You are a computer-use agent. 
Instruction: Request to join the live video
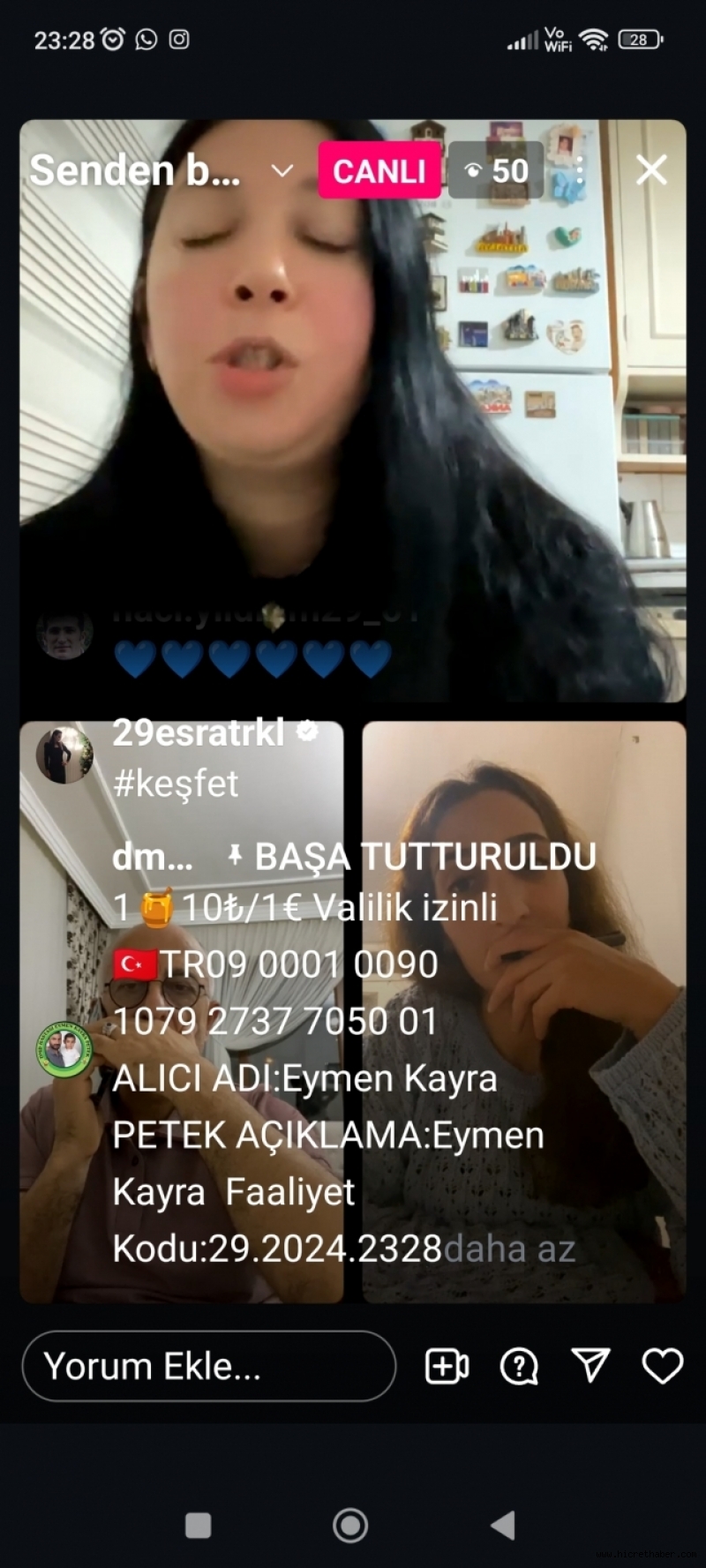tap(447, 1366)
